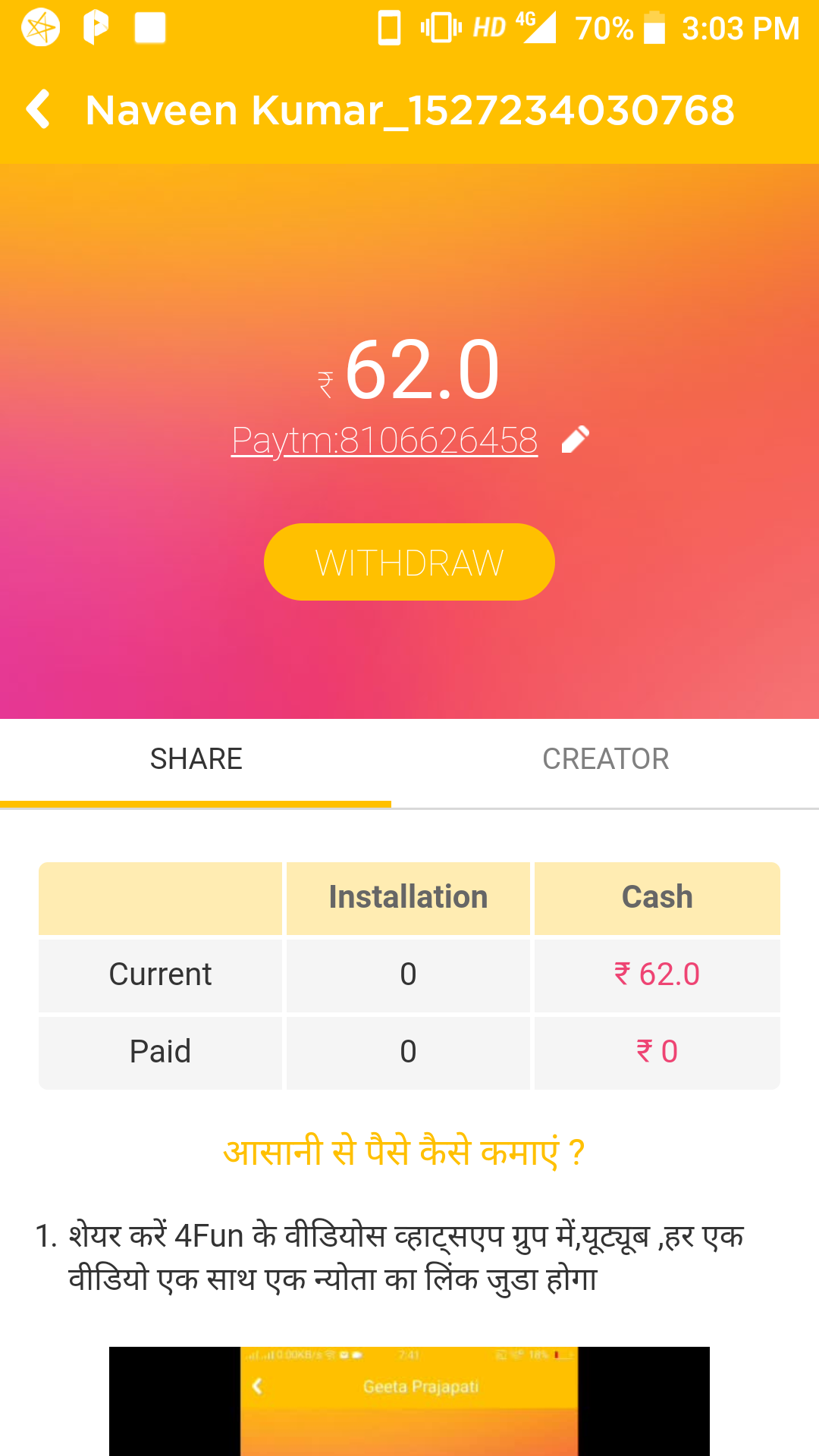Edit Paytm number with pencil icon

(576, 440)
